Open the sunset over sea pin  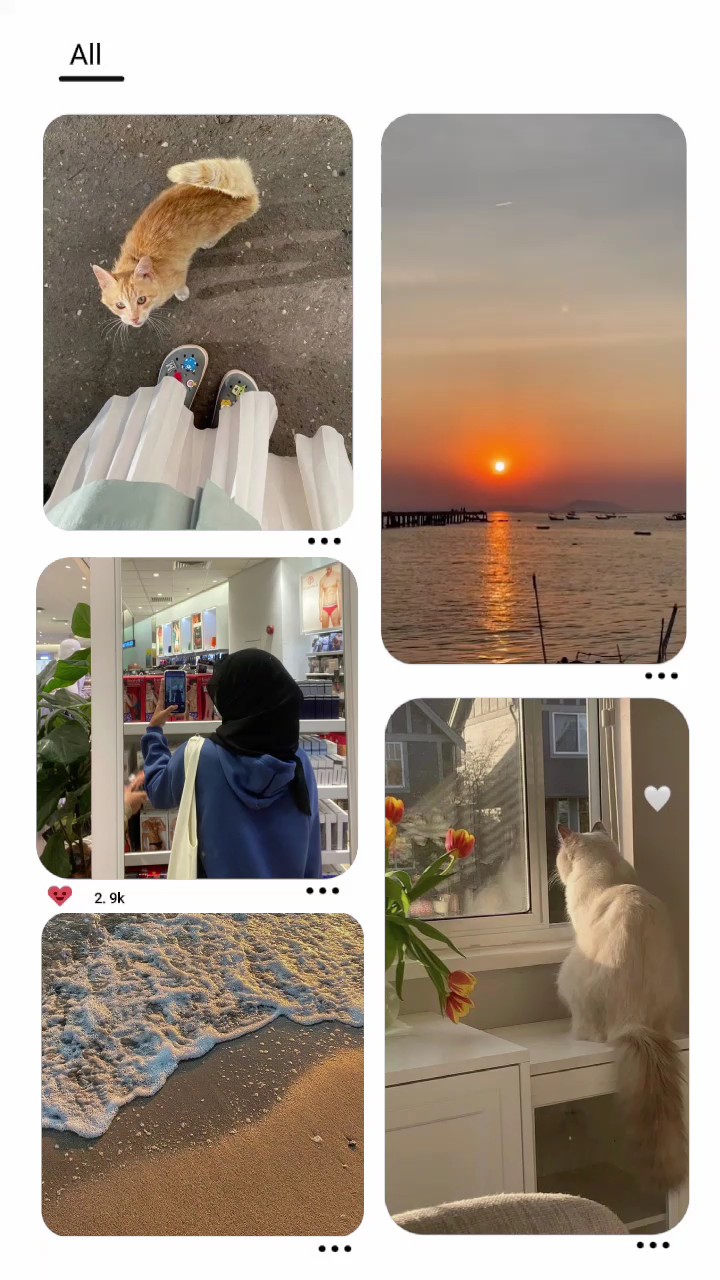point(534,389)
